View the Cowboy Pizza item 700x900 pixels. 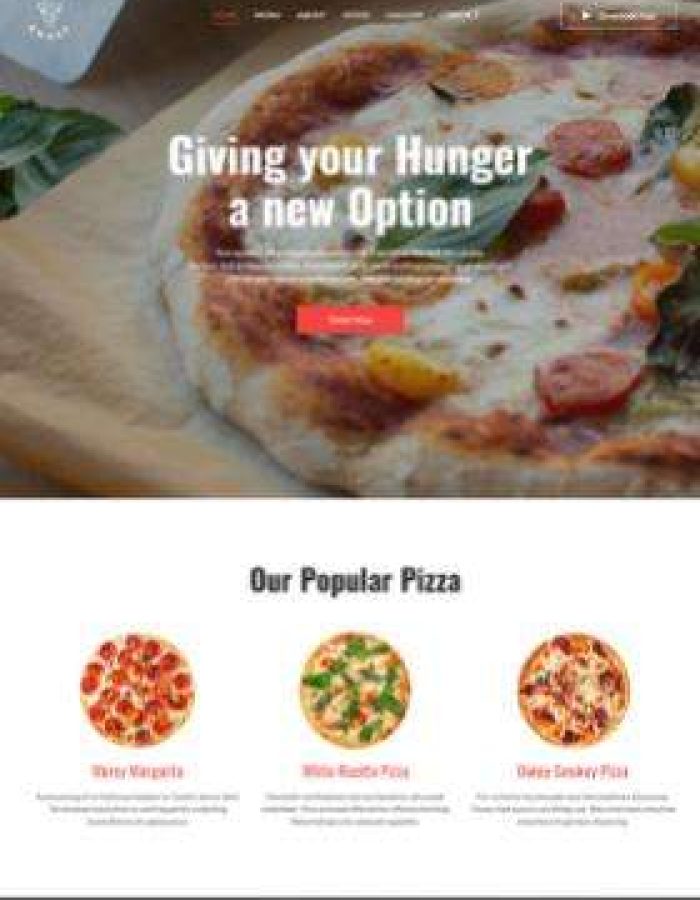pyautogui.click(x=572, y=771)
